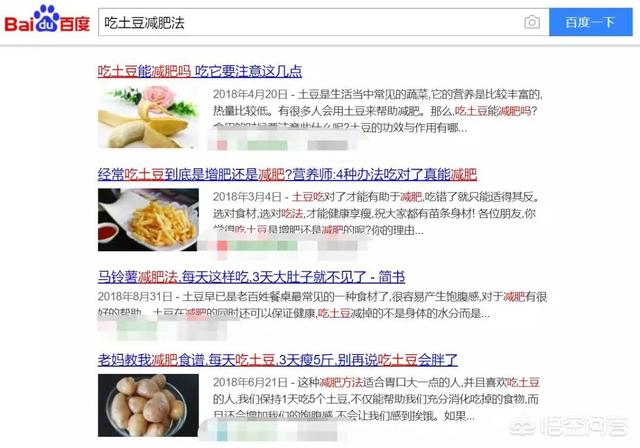The width and height of the screenshot is (640, 448).
Task: Tap the 百度一下 search button
Action: 590,22
